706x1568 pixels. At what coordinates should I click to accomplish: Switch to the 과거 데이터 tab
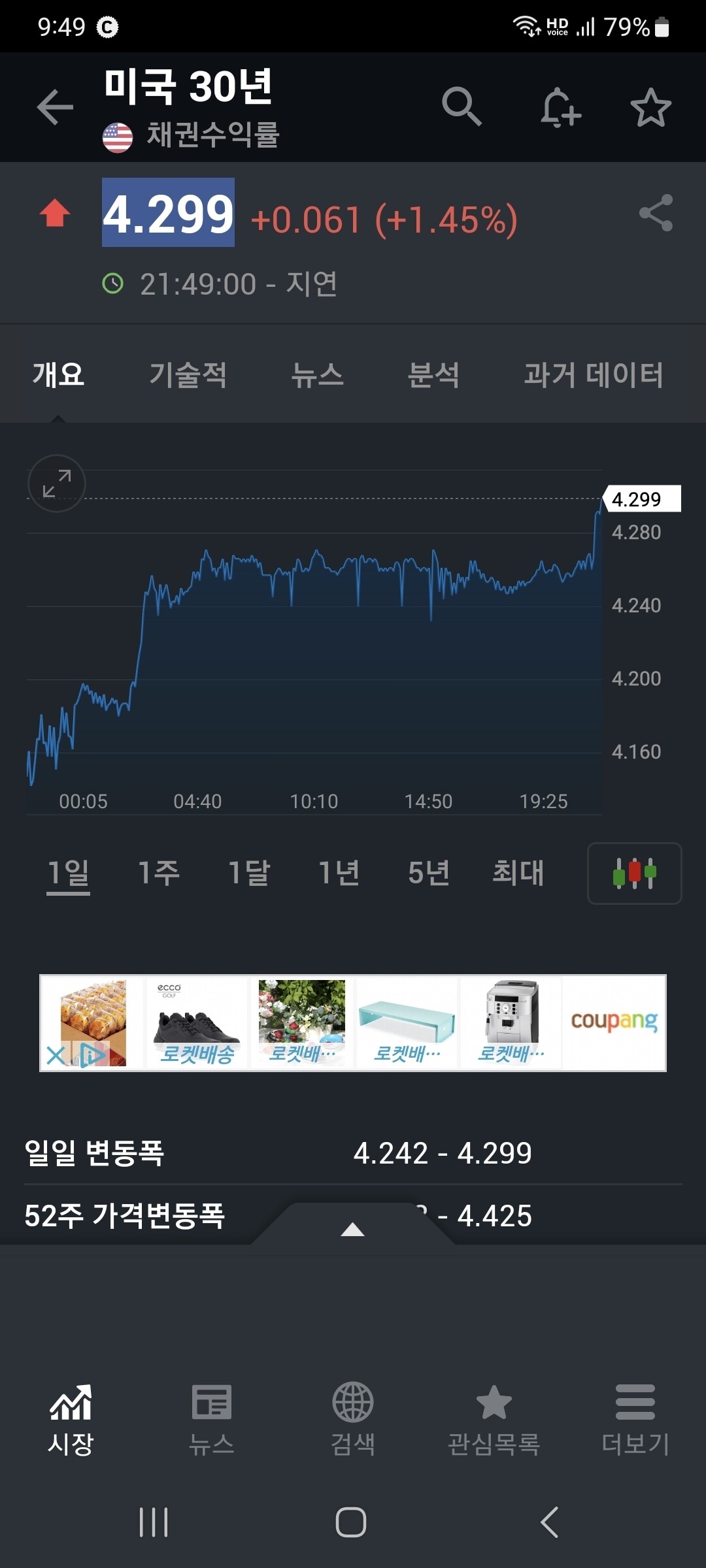click(594, 375)
